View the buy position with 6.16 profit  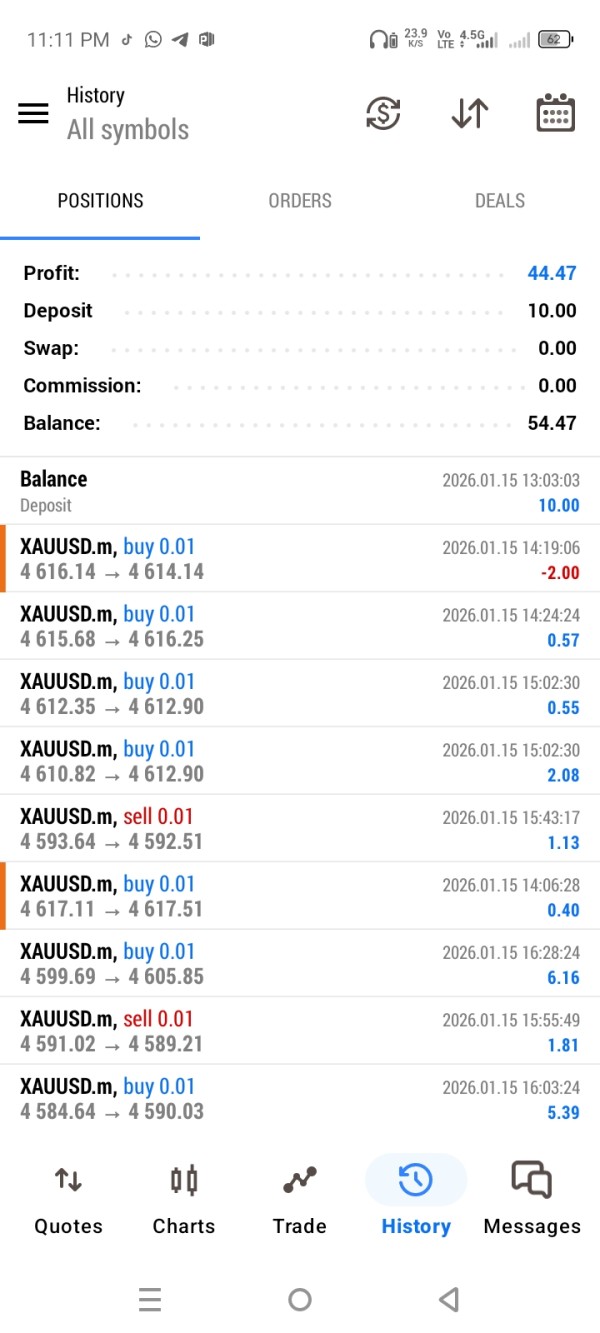300,964
